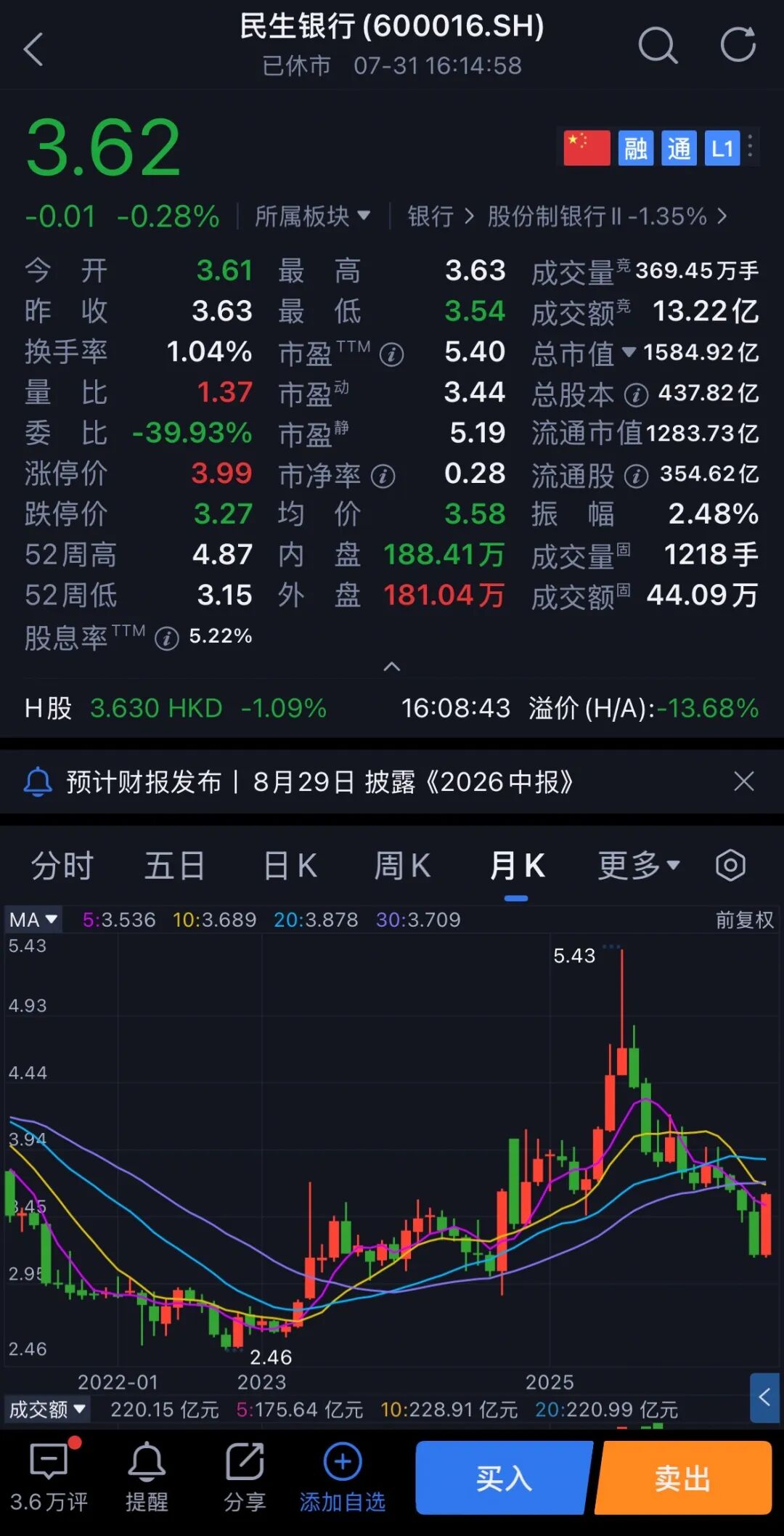The image size is (784, 1536).
Task: Open the 更多 chart period dropdown
Action: point(639,866)
